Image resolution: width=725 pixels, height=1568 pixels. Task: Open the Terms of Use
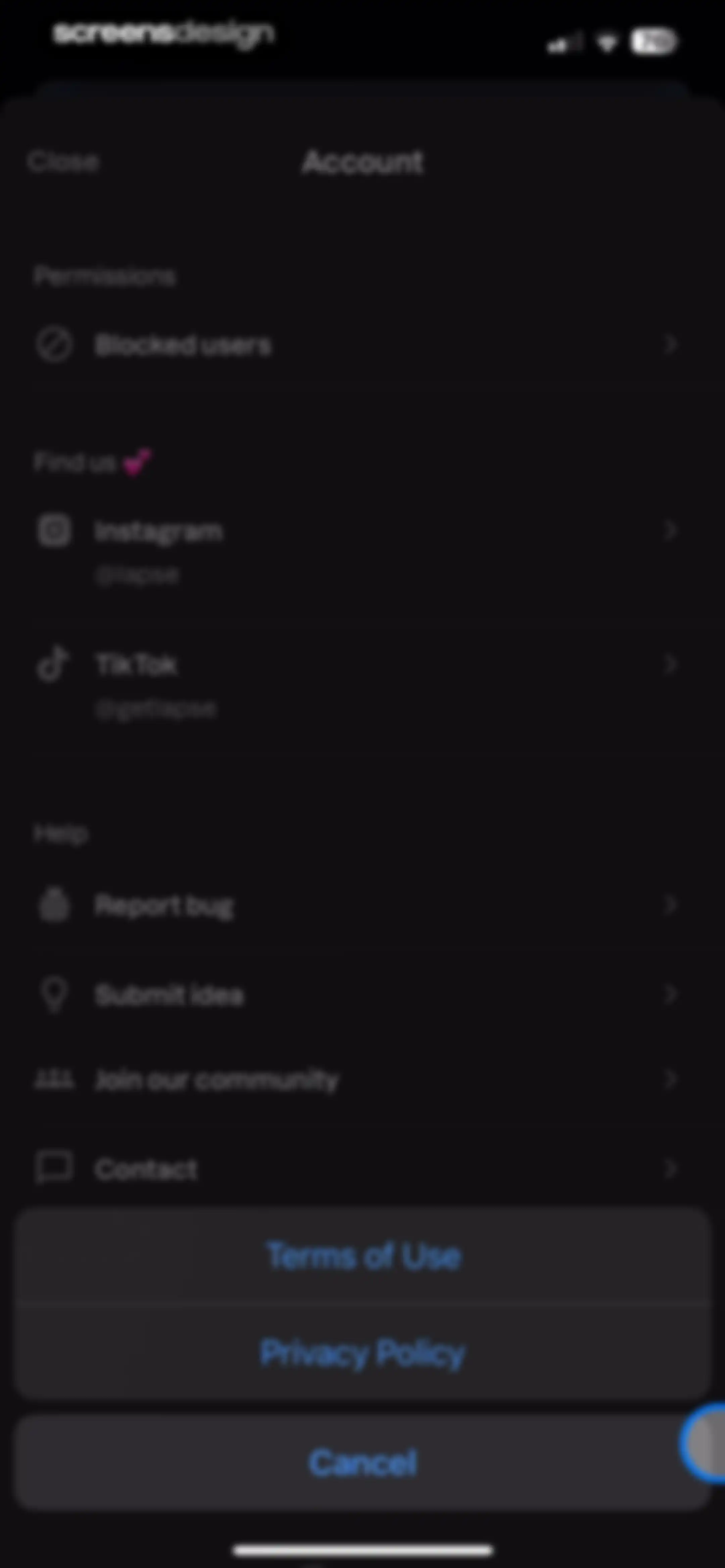(363, 1256)
